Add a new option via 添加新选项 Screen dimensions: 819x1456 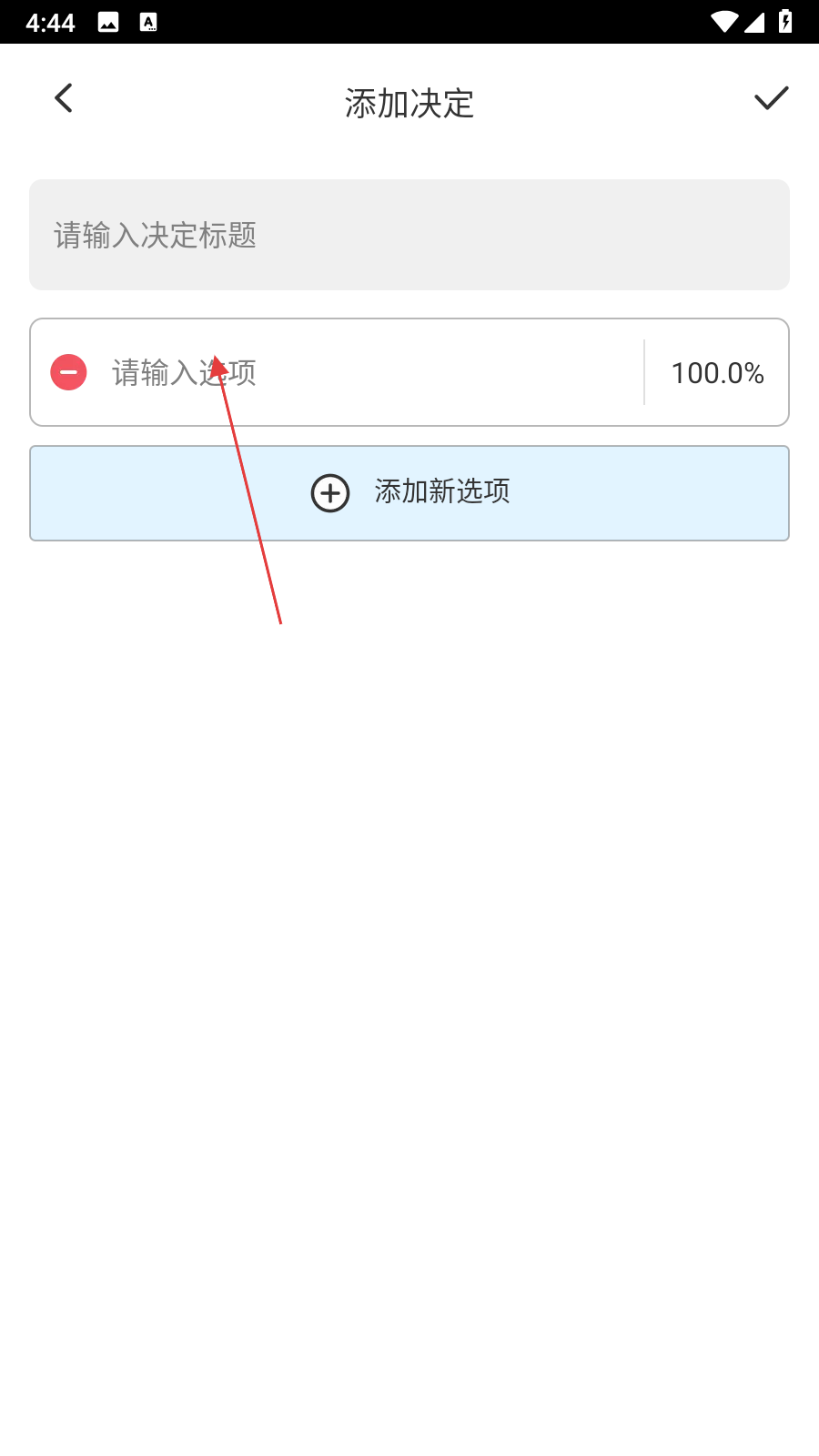[x=409, y=493]
